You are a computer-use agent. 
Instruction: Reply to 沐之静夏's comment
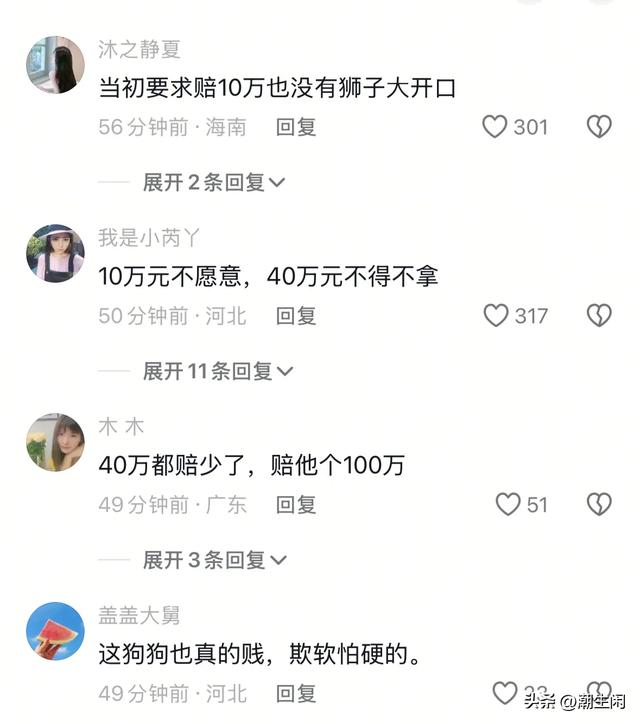[x=296, y=127]
